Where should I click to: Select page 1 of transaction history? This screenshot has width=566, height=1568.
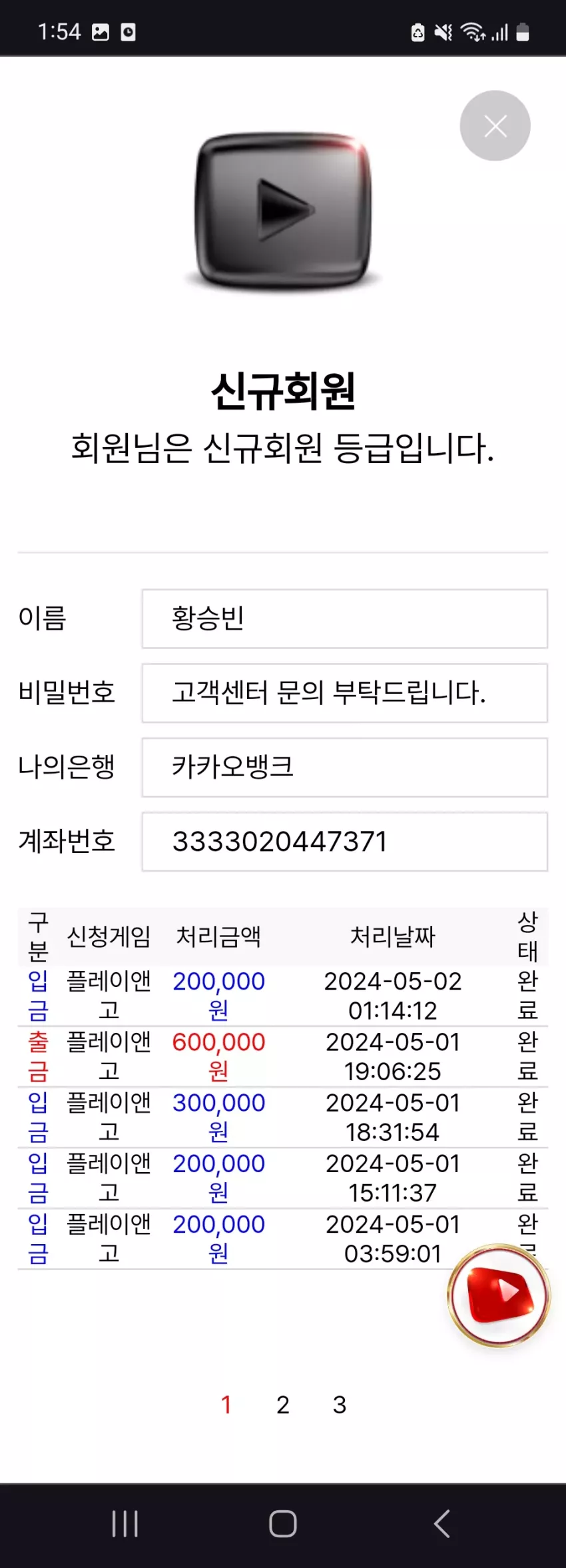point(226,1405)
